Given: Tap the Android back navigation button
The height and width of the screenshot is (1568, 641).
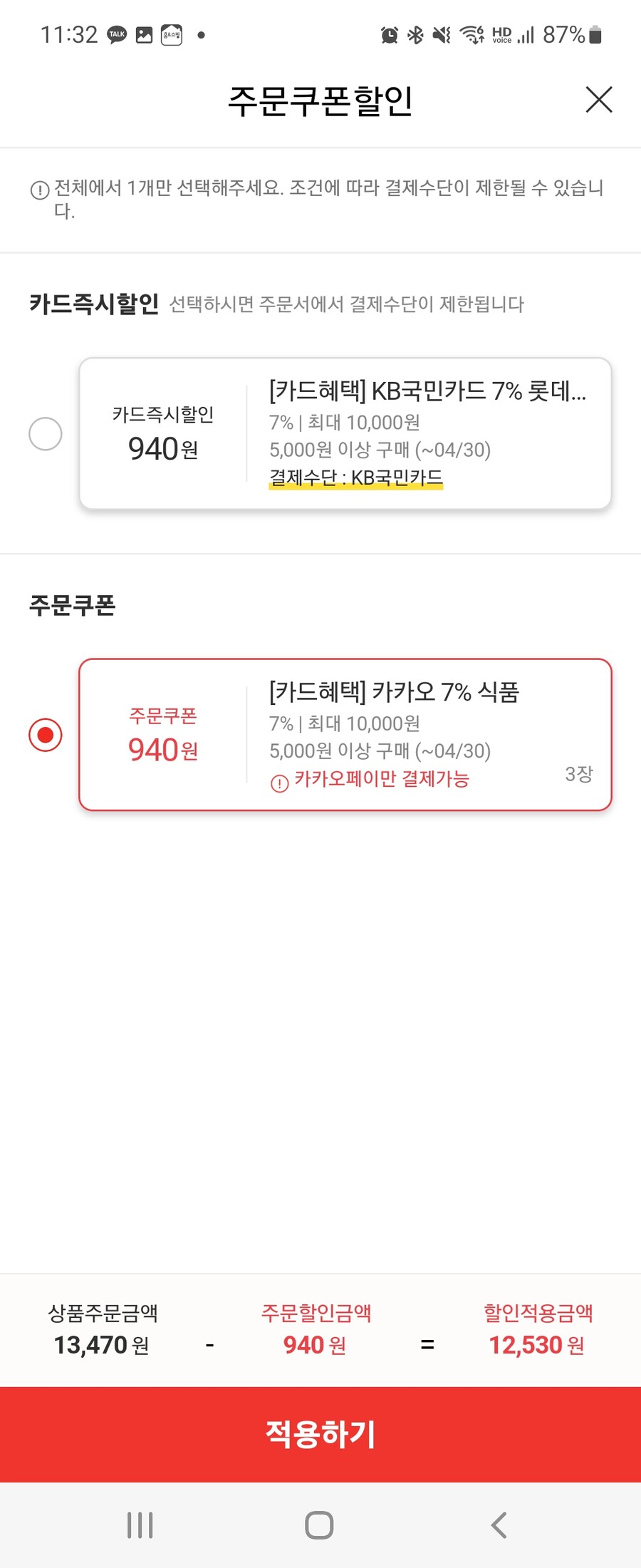Looking at the screenshot, I should 497,1525.
